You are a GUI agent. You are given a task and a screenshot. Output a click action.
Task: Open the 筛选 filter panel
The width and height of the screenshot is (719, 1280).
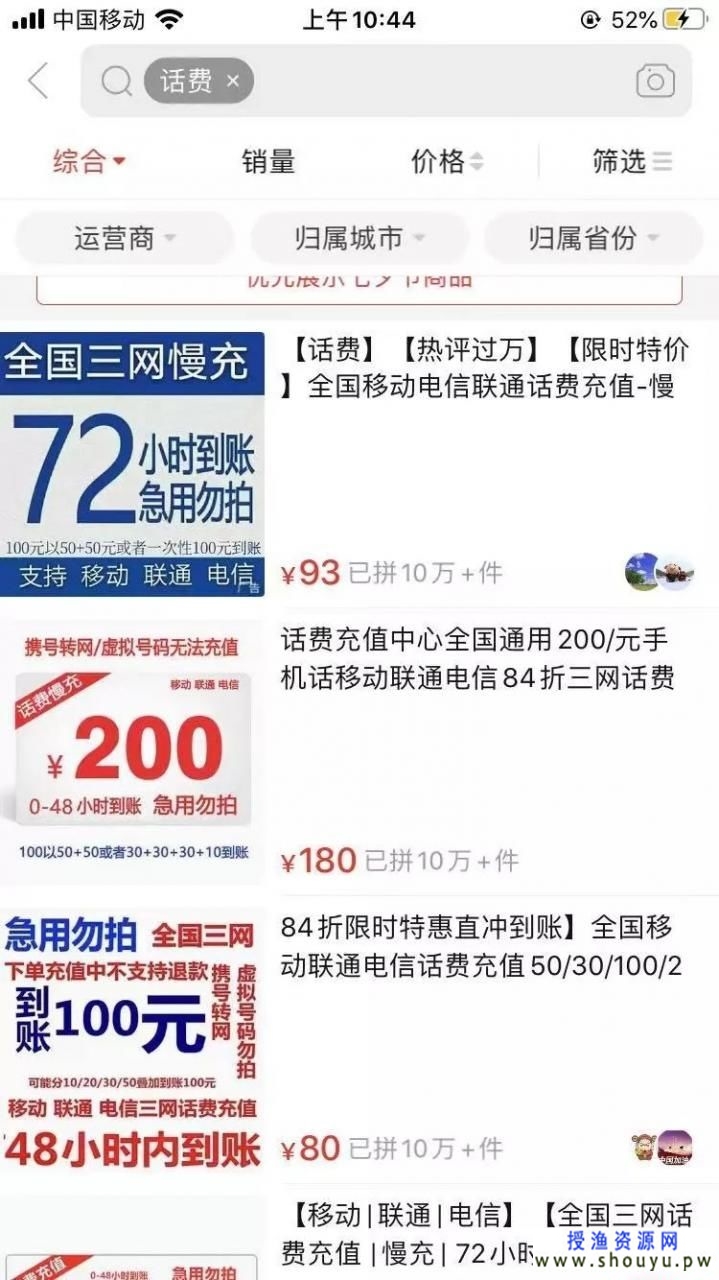pyautogui.click(x=631, y=161)
